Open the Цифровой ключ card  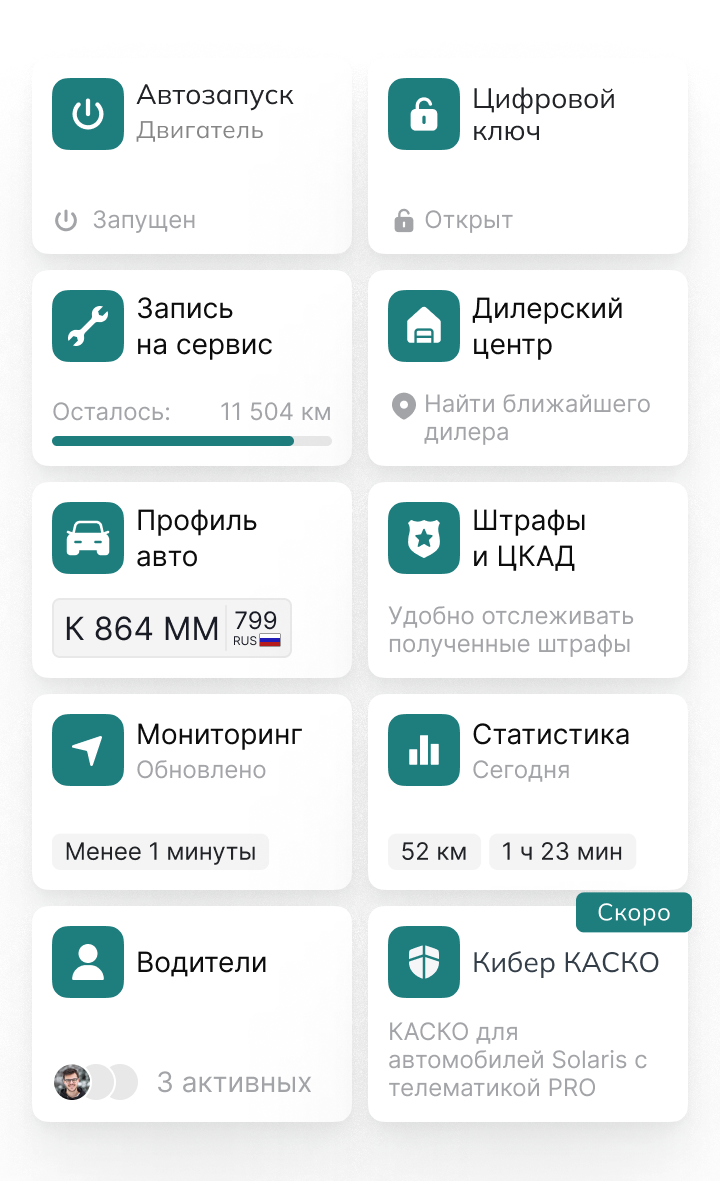pyautogui.click(x=527, y=155)
